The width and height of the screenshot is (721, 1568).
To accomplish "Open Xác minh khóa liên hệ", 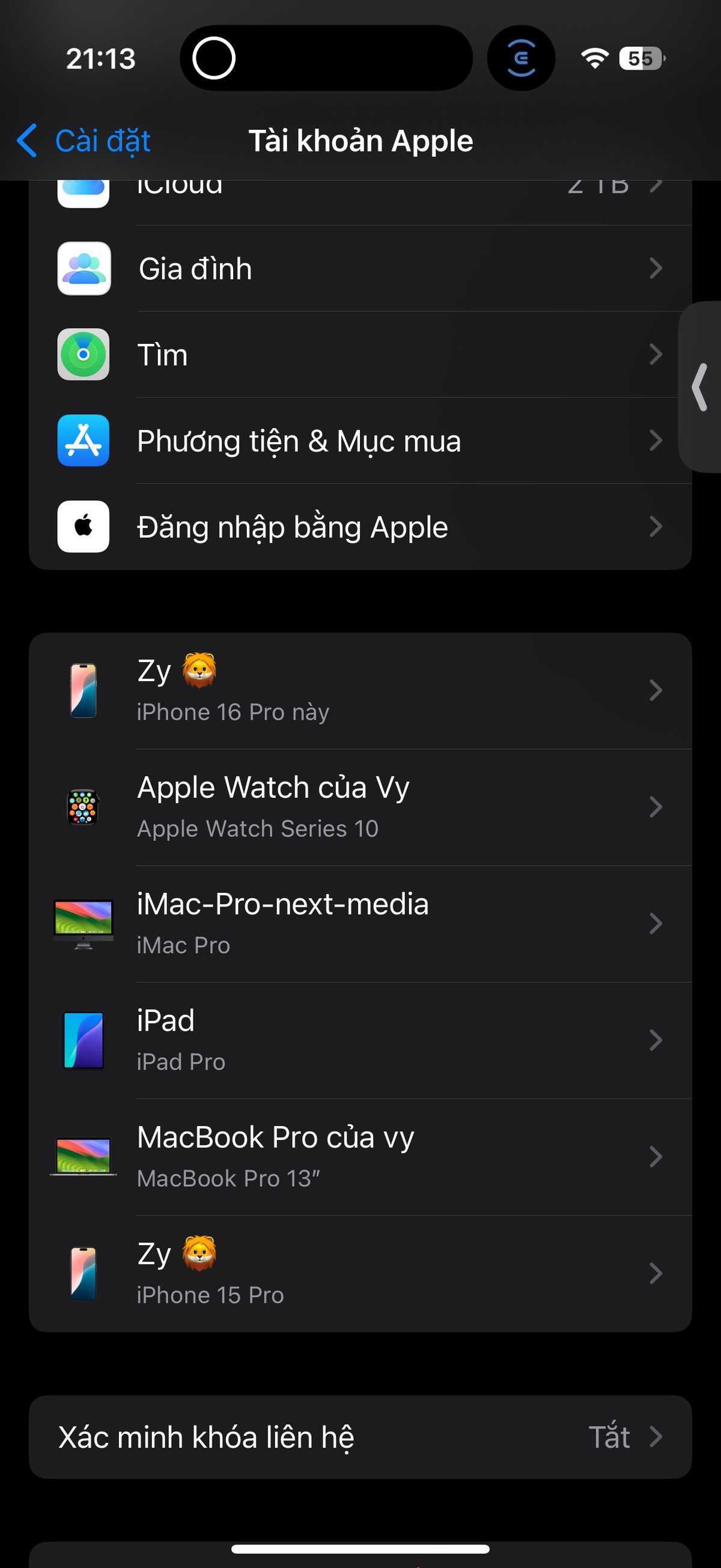I will pos(359,1437).
